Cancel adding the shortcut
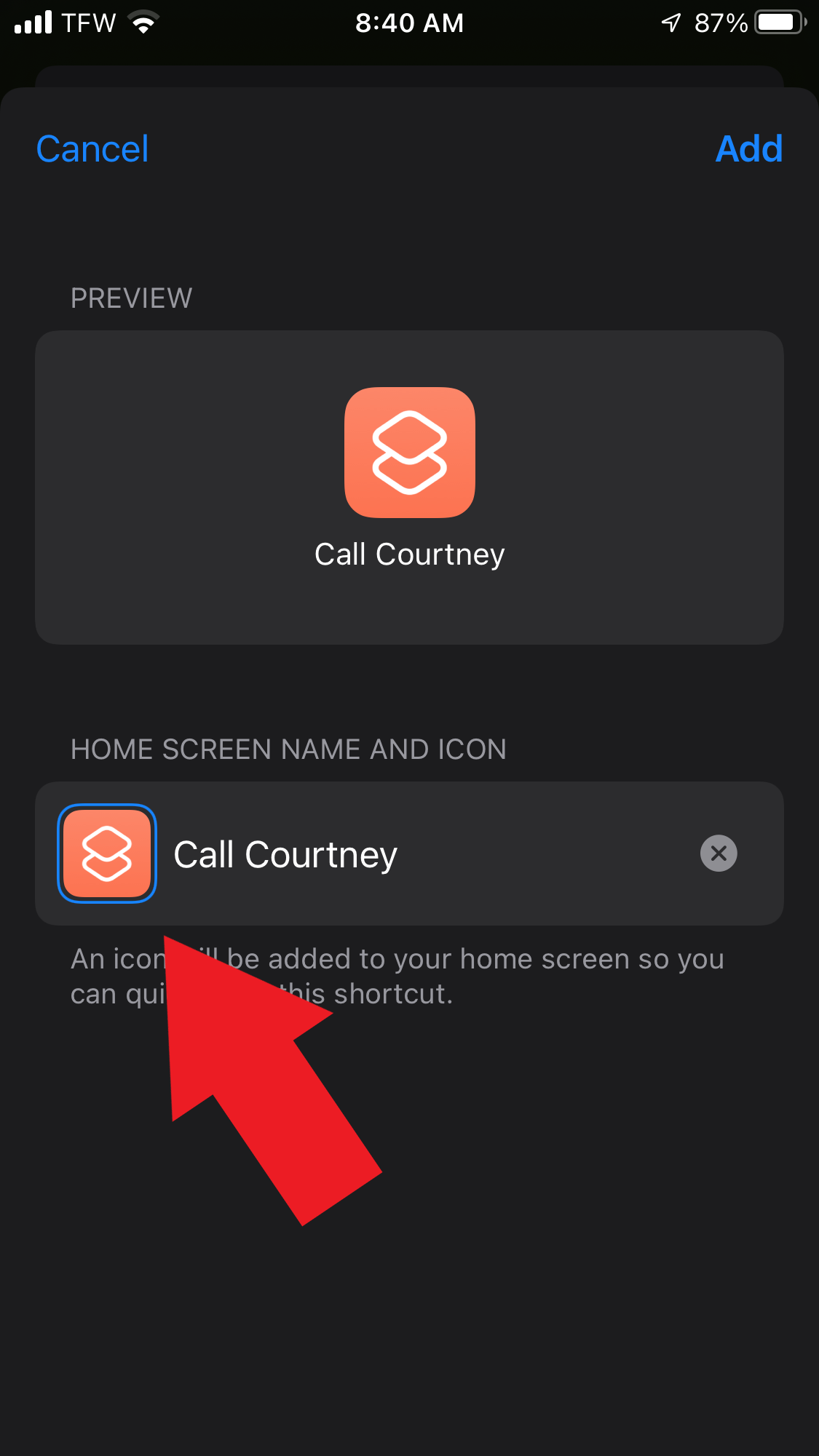The width and height of the screenshot is (819, 1456). (x=92, y=149)
